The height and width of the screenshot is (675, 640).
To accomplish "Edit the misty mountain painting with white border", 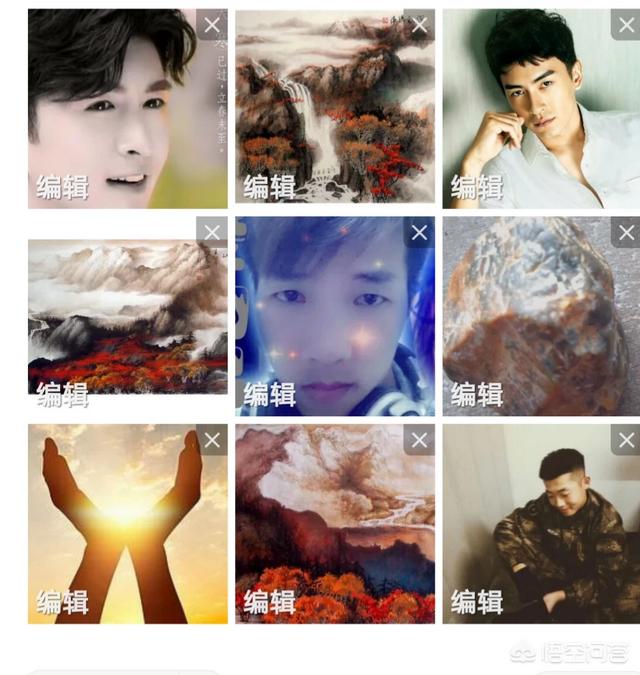I will tap(63, 394).
